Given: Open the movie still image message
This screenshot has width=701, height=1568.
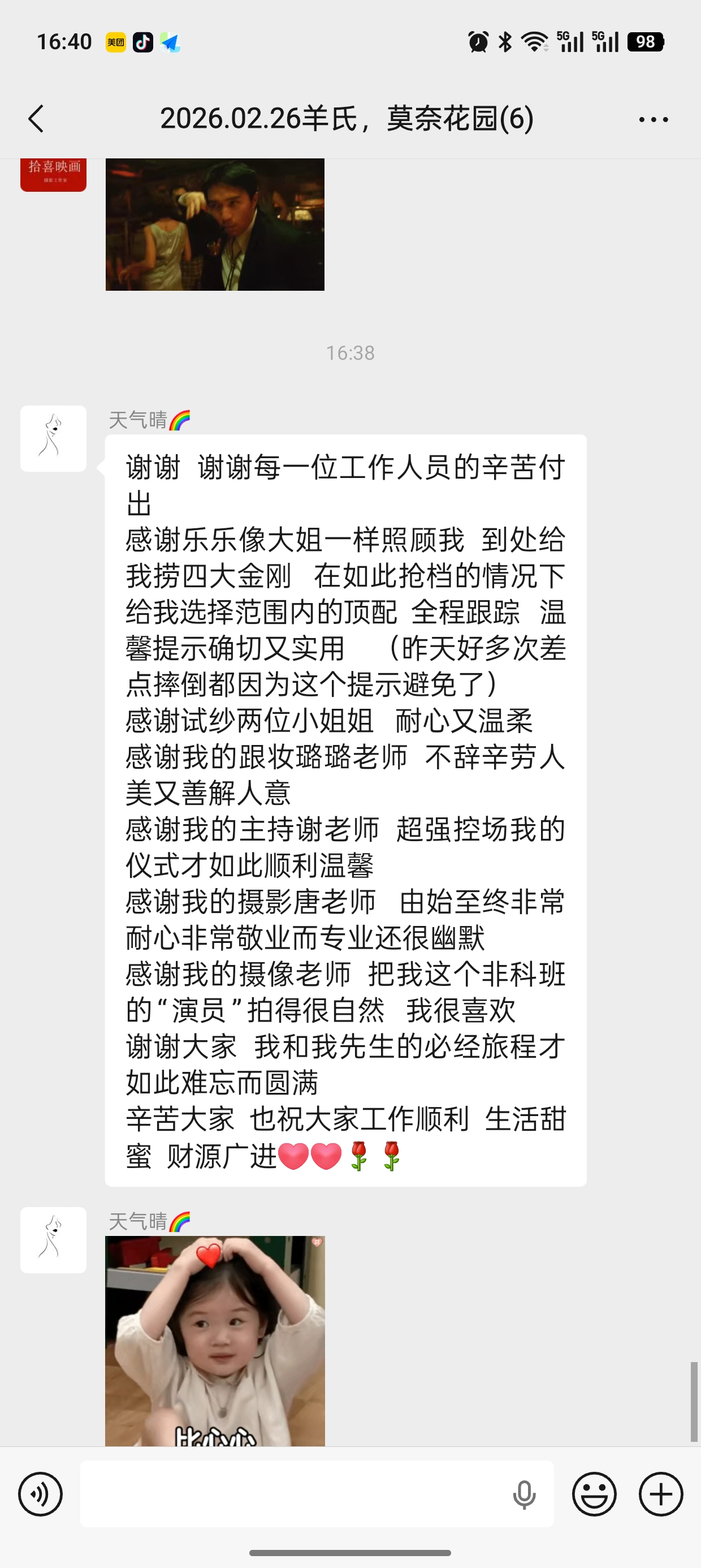Looking at the screenshot, I should click(215, 224).
